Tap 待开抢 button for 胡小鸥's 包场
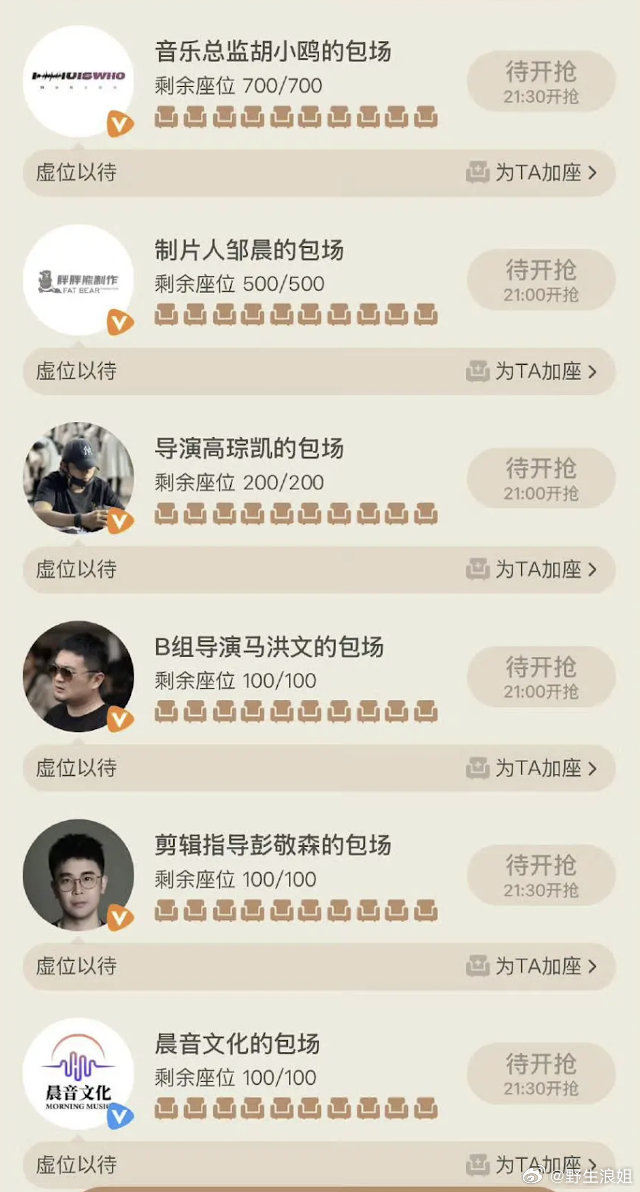Screen dimensions: 640x1192 [540, 81]
